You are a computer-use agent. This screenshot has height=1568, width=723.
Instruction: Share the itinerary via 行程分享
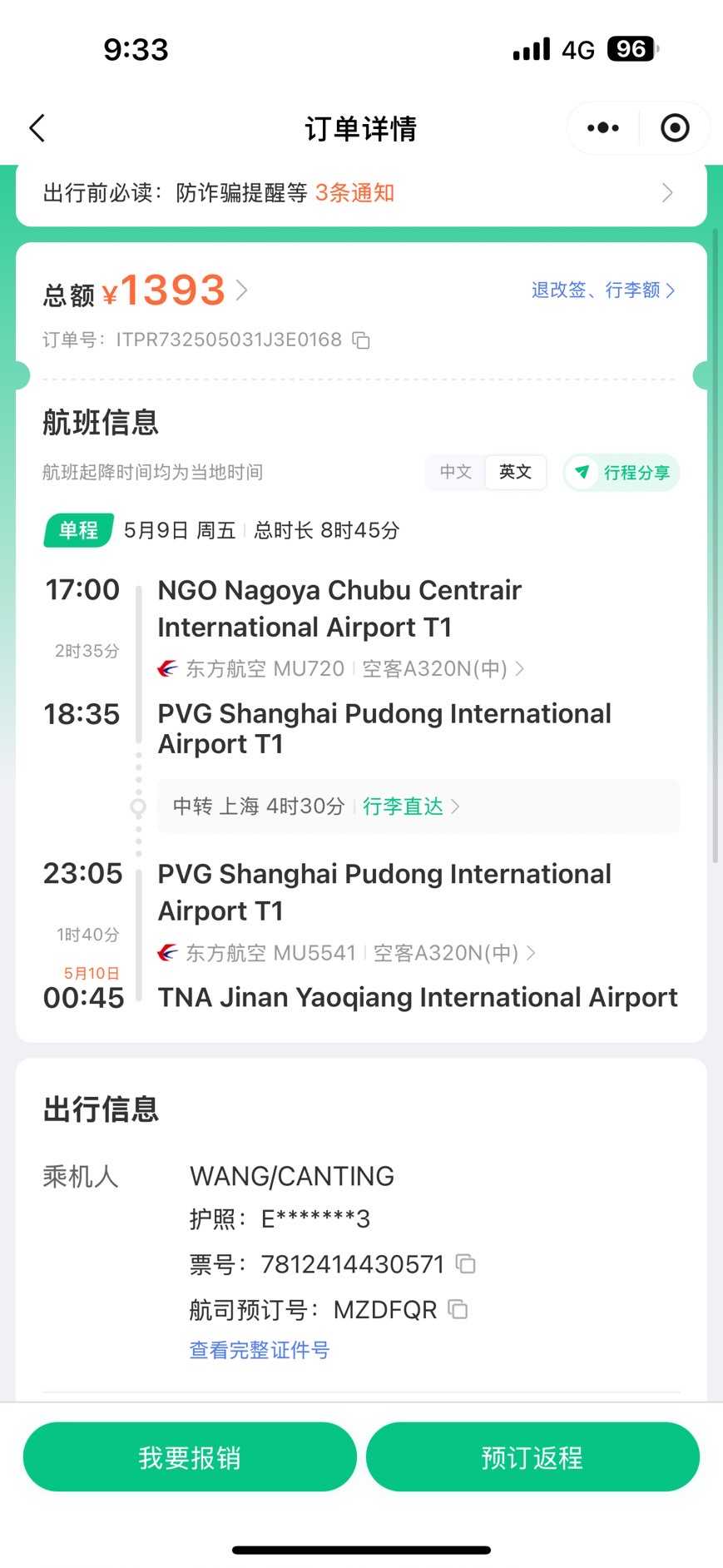[622, 472]
